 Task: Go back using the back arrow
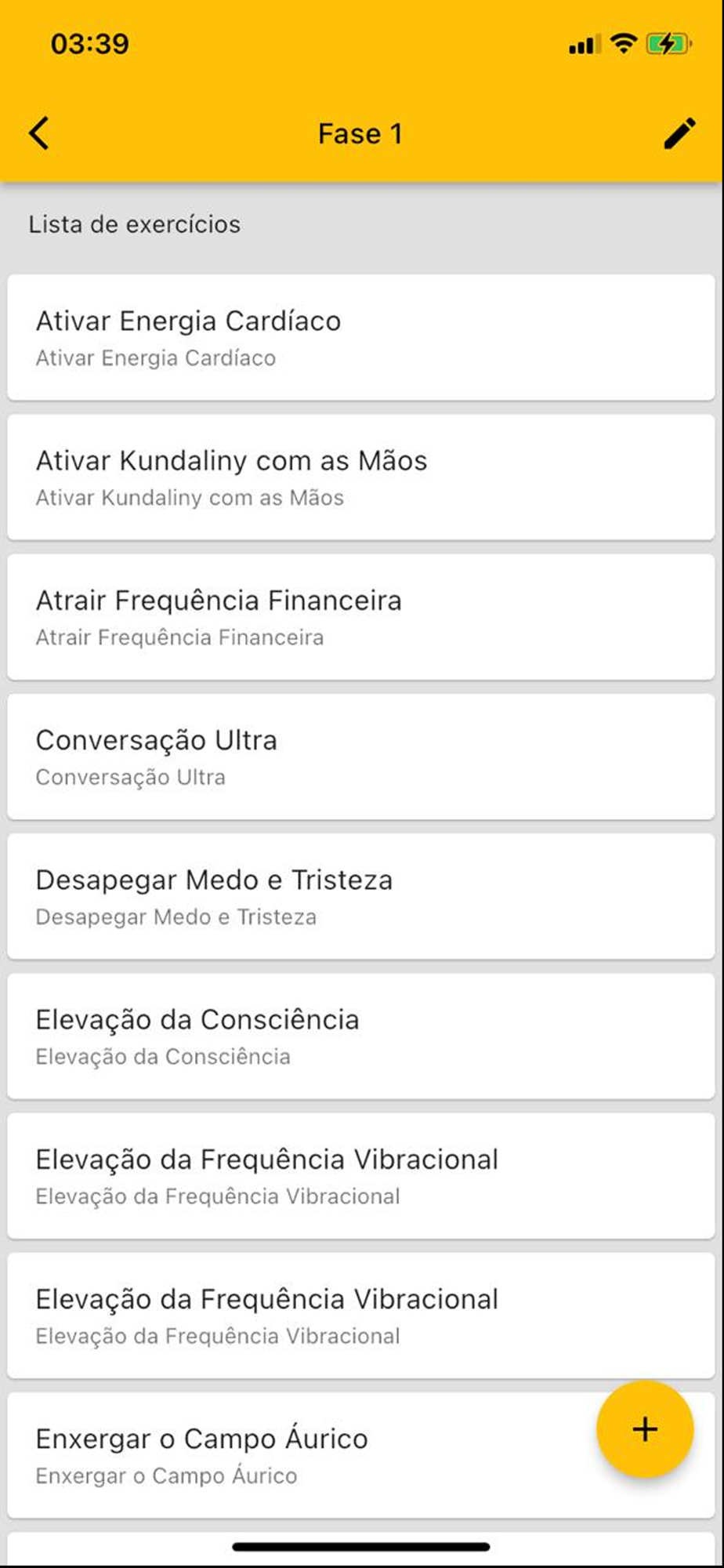(38, 133)
